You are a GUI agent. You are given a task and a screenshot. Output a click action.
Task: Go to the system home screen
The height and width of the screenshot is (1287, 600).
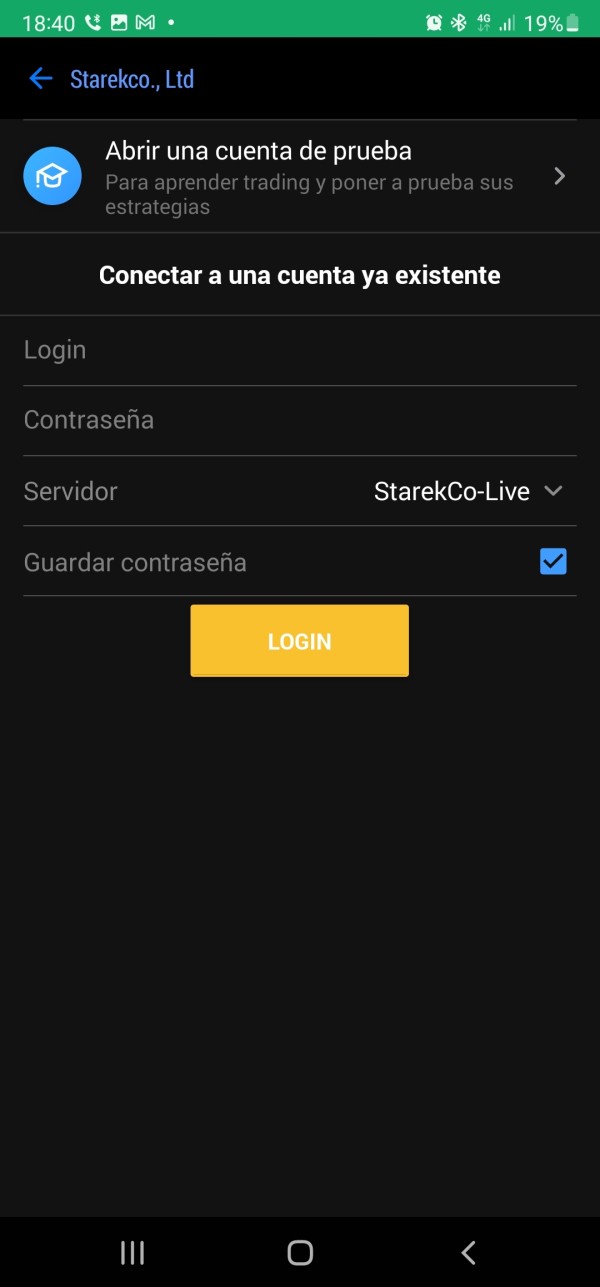(x=300, y=1252)
